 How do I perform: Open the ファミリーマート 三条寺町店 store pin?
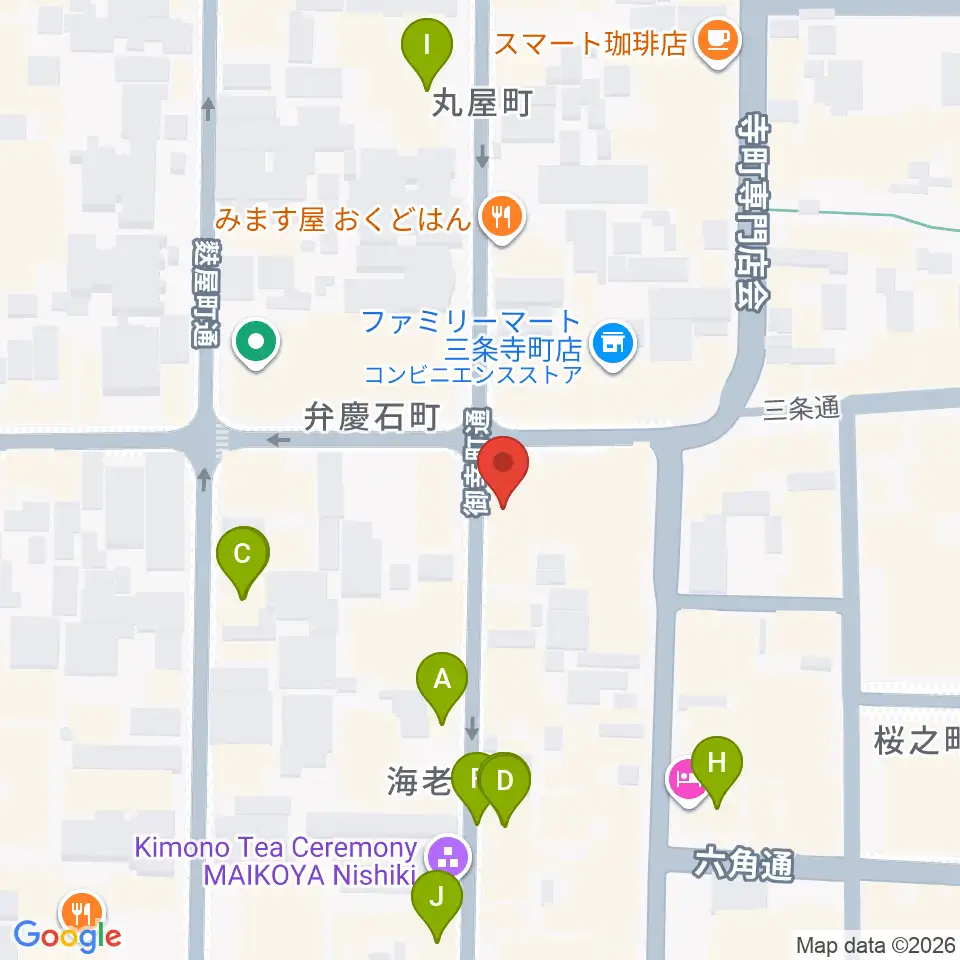click(x=613, y=346)
